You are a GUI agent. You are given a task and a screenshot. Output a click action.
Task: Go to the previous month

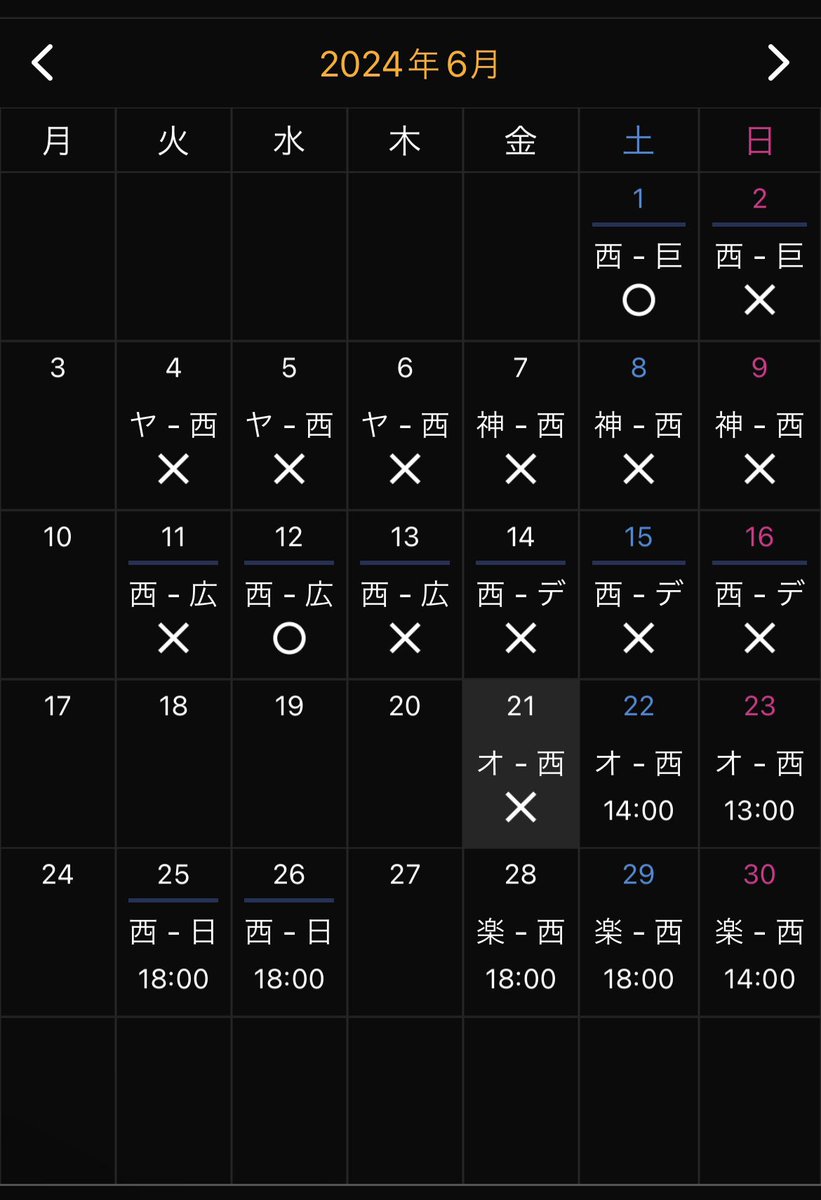pyautogui.click(x=42, y=63)
